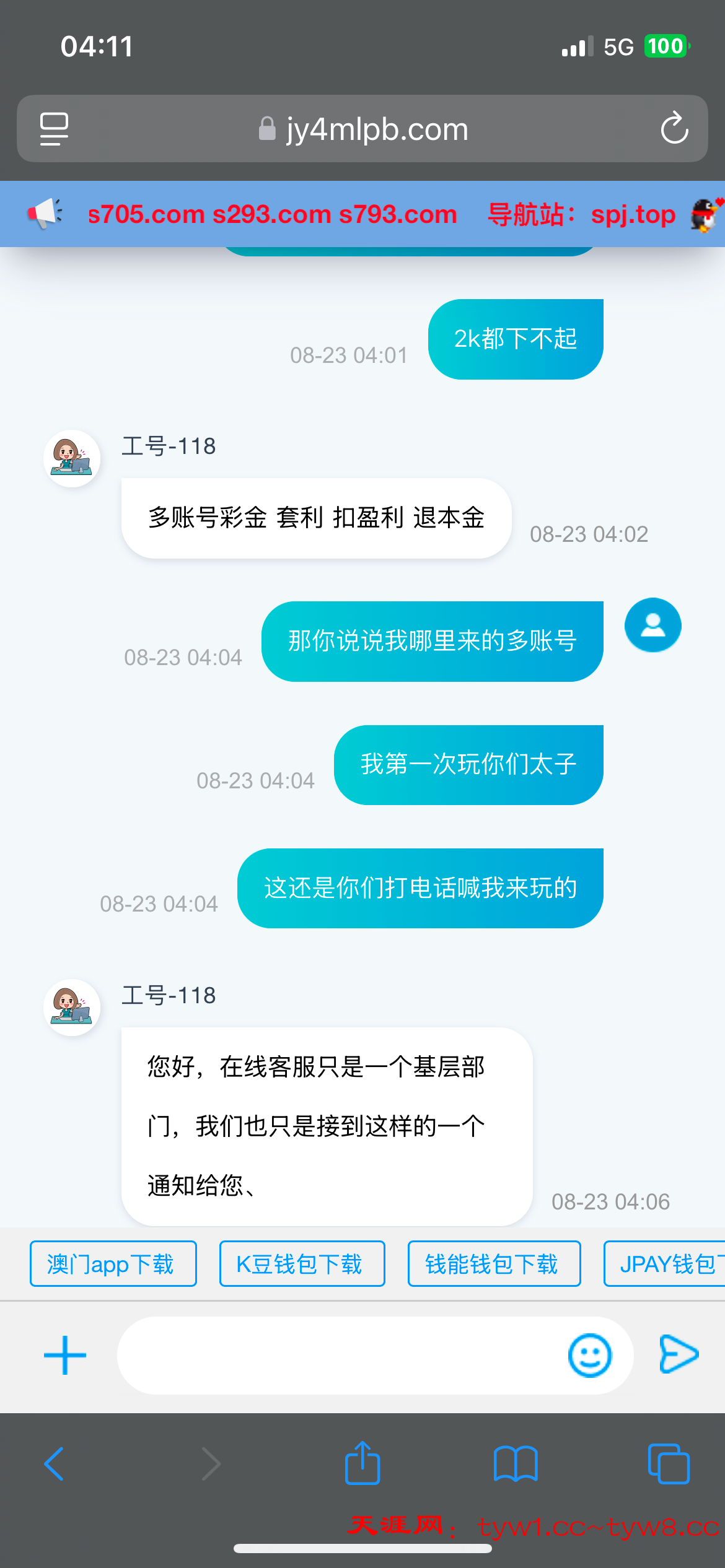Tap the JPAY钱包 download button

tap(666, 1264)
